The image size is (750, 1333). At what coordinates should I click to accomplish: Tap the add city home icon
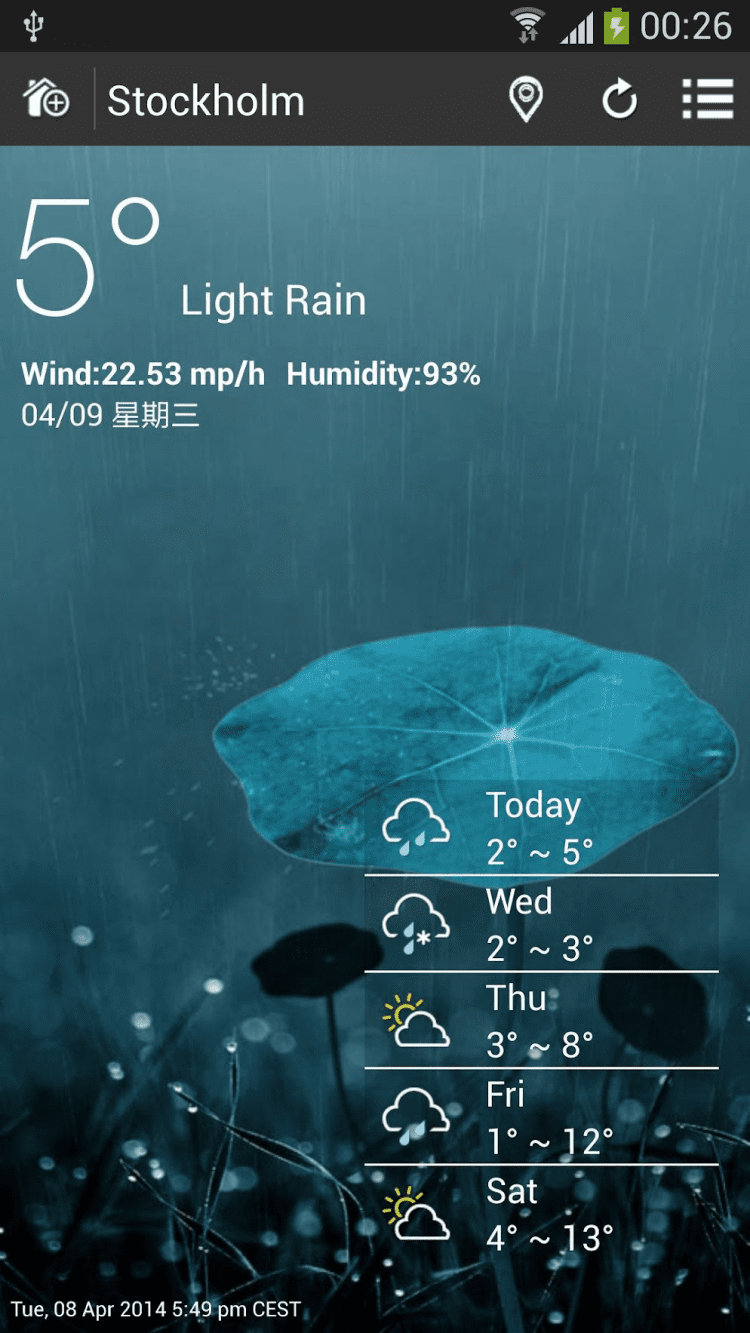[46, 100]
